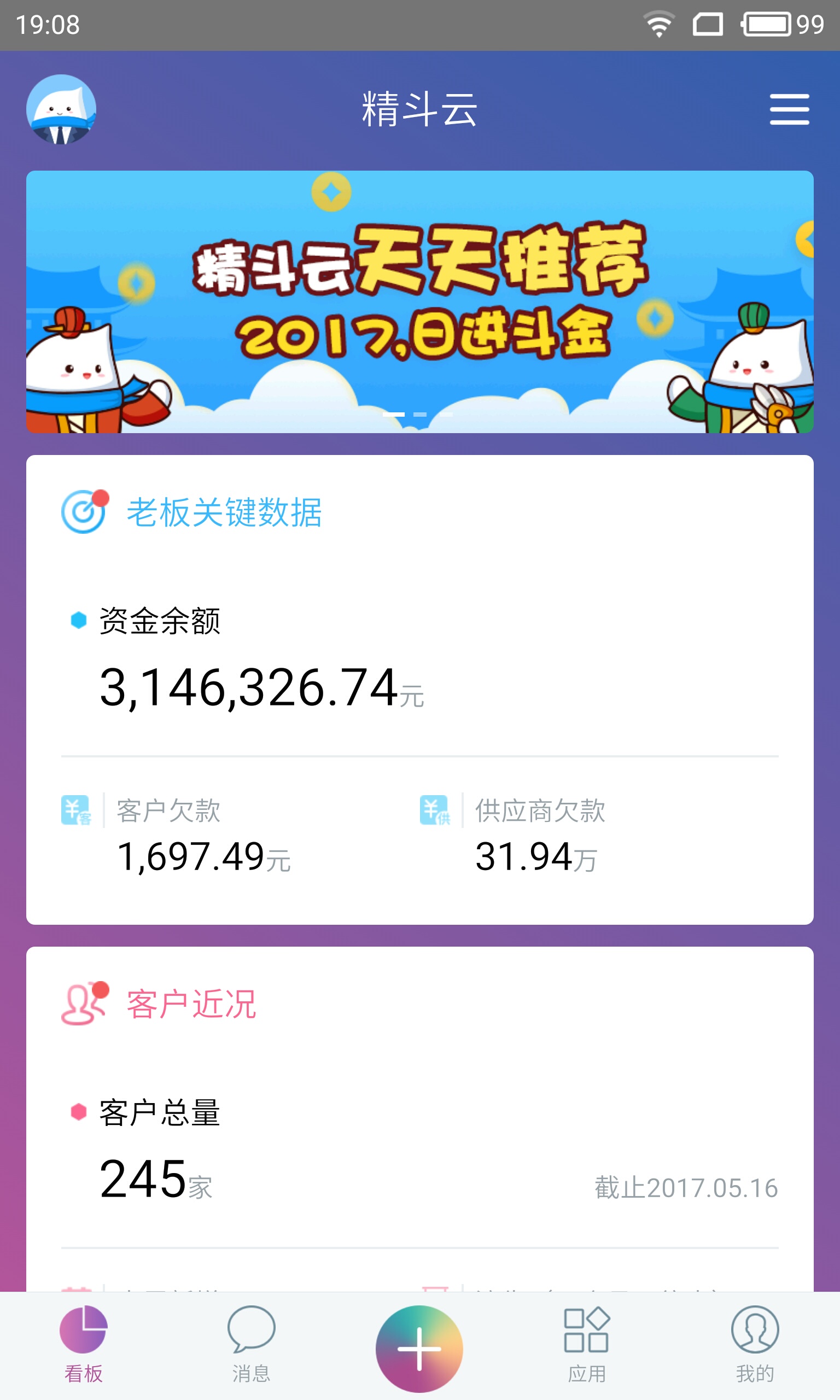
Task: Tap the ¥供 icon next to 供应商欠款
Action: (x=434, y=810)
